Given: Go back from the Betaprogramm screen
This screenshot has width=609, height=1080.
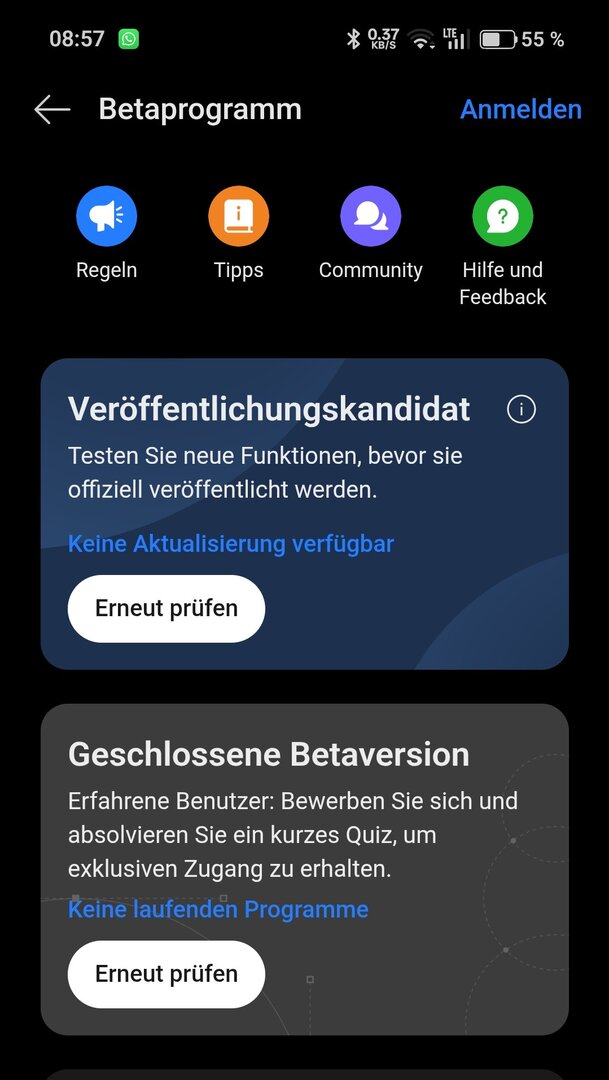Looking at the screenshot, I should pyautogui.click(x=52, y=109).
